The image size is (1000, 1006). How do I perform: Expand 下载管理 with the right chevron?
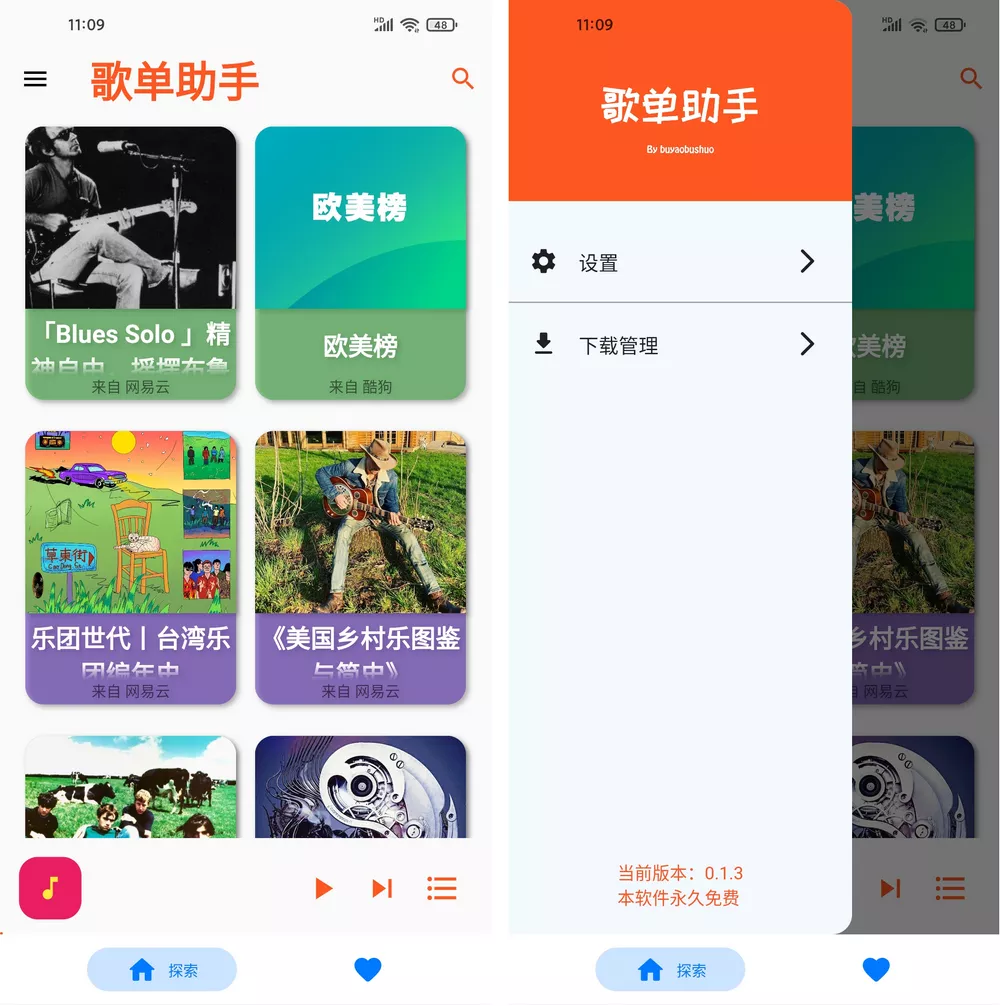tap(807, 344)
